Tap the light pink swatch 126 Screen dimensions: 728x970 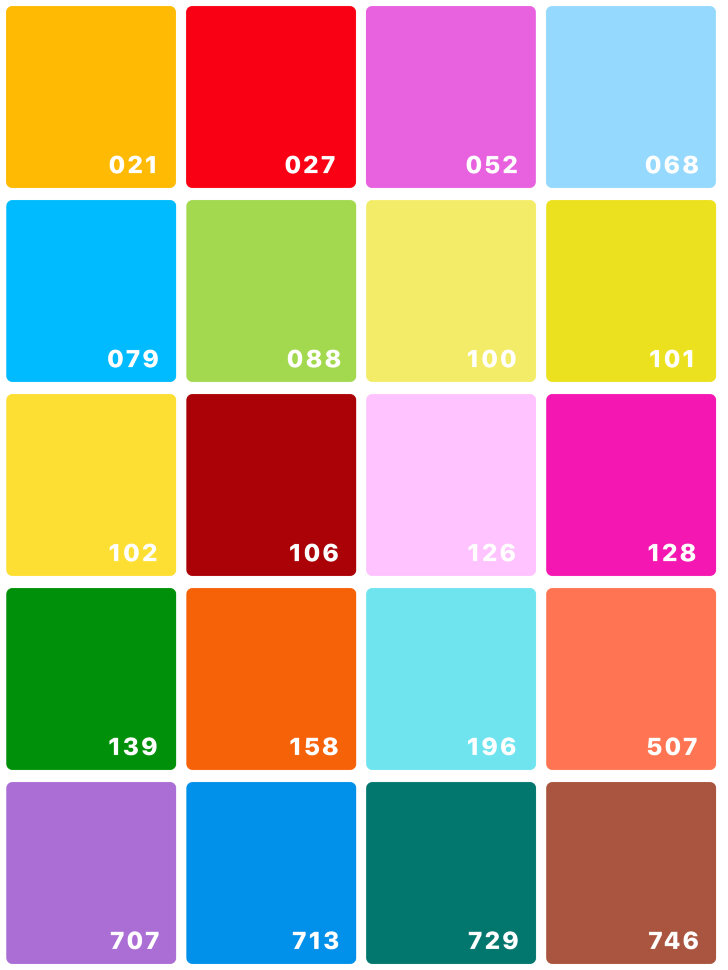point(451,485)
